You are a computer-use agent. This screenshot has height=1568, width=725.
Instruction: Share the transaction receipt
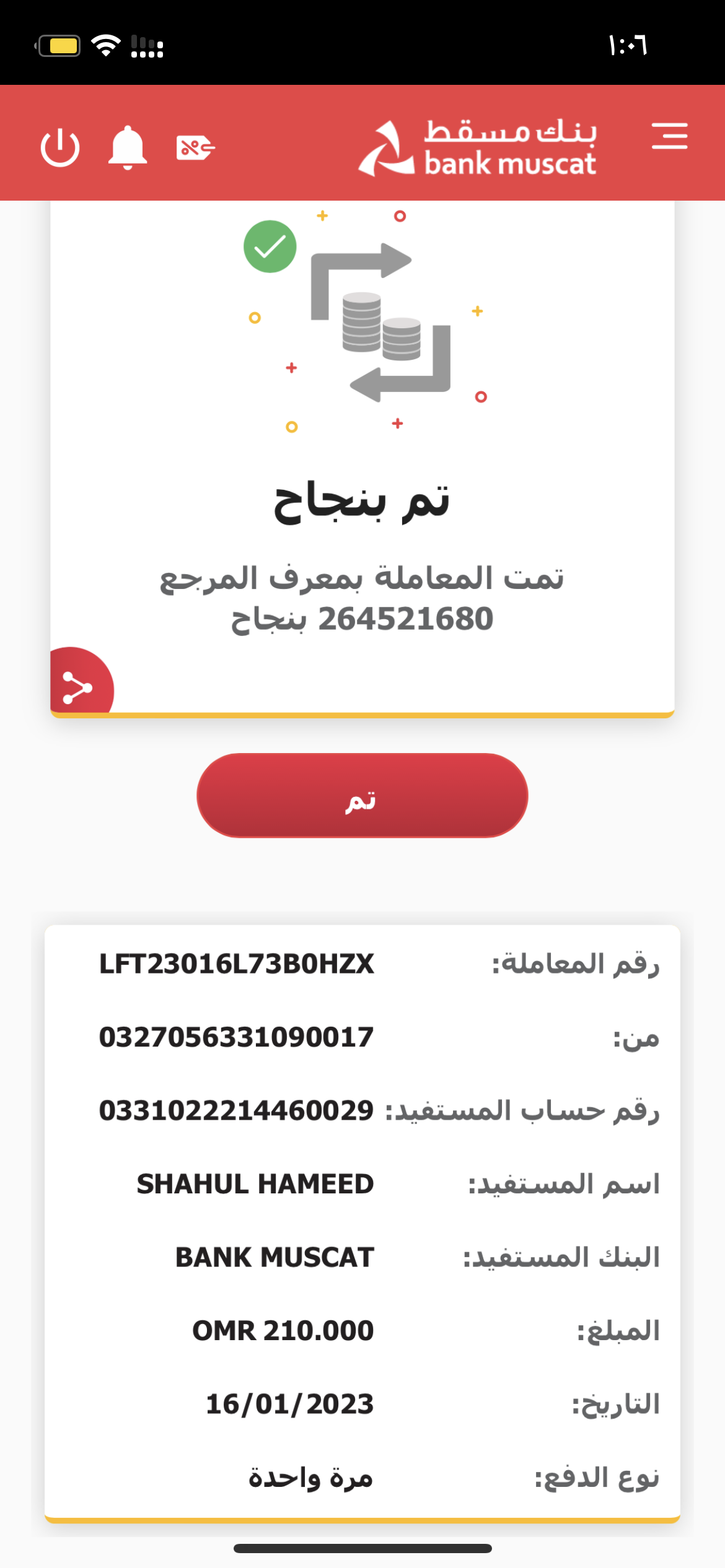79,686
